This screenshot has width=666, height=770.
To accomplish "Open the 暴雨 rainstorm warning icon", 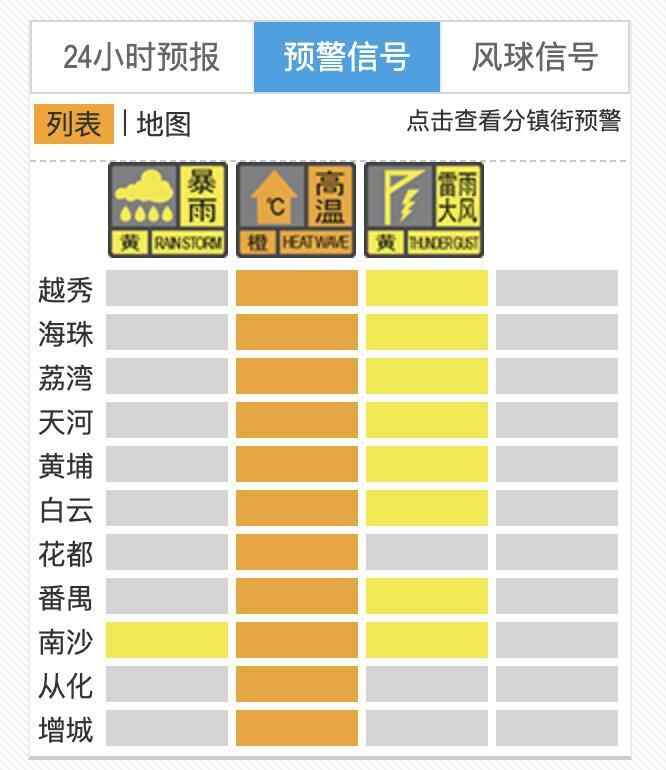I will (168, 210).
